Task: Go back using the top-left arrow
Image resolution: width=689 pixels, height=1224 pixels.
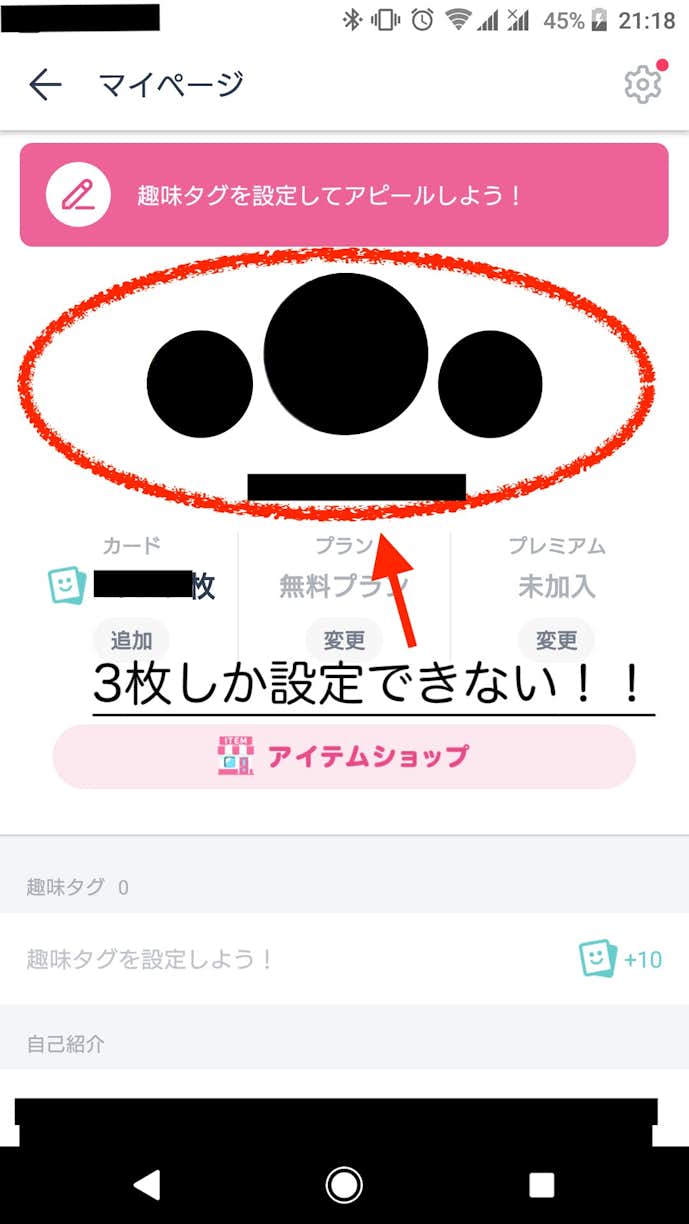Action: (x=45, y=85)
